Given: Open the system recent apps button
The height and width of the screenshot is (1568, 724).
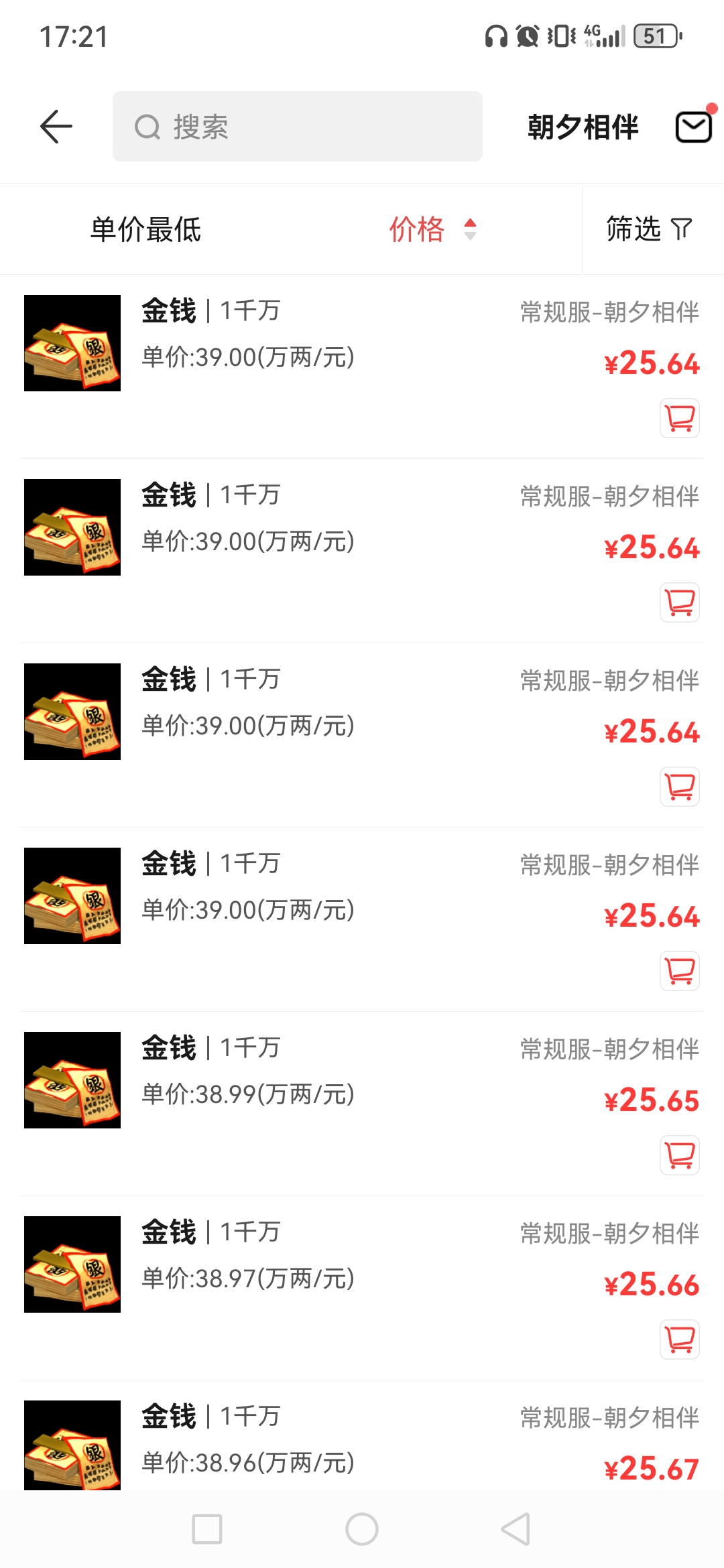Looking at the screenshot, I should (207, 1530).
